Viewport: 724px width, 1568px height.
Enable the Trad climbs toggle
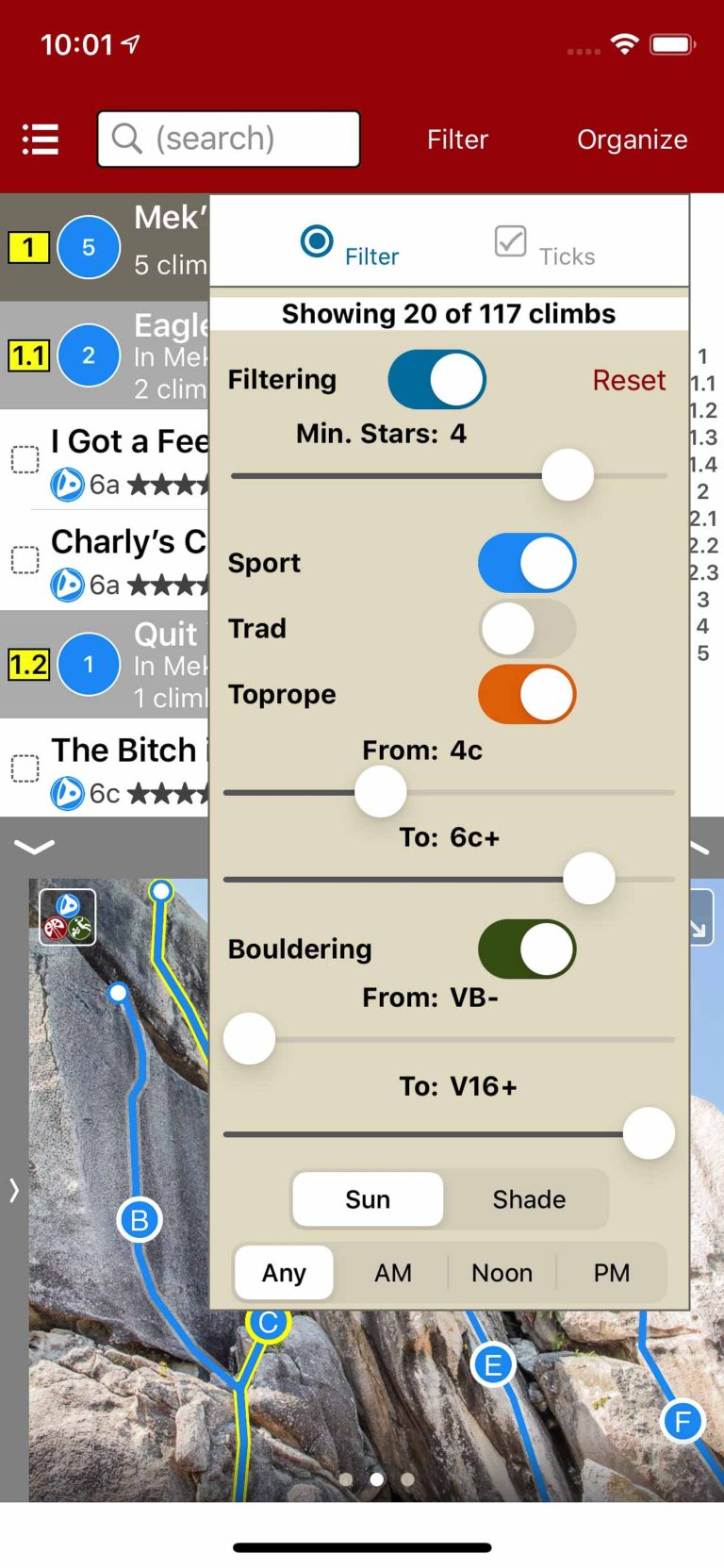(x=527, y=629)
